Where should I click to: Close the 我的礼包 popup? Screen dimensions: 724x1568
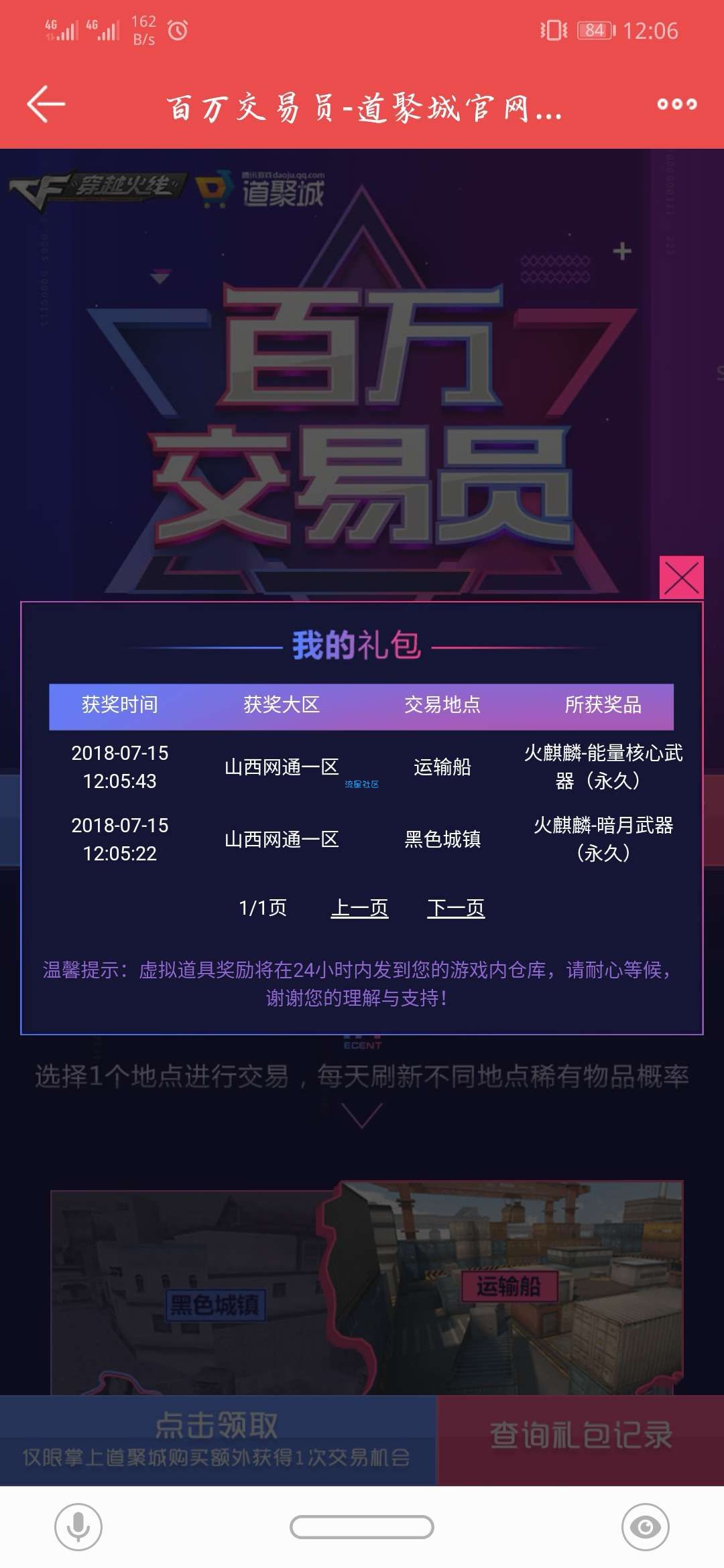[681, 578]
